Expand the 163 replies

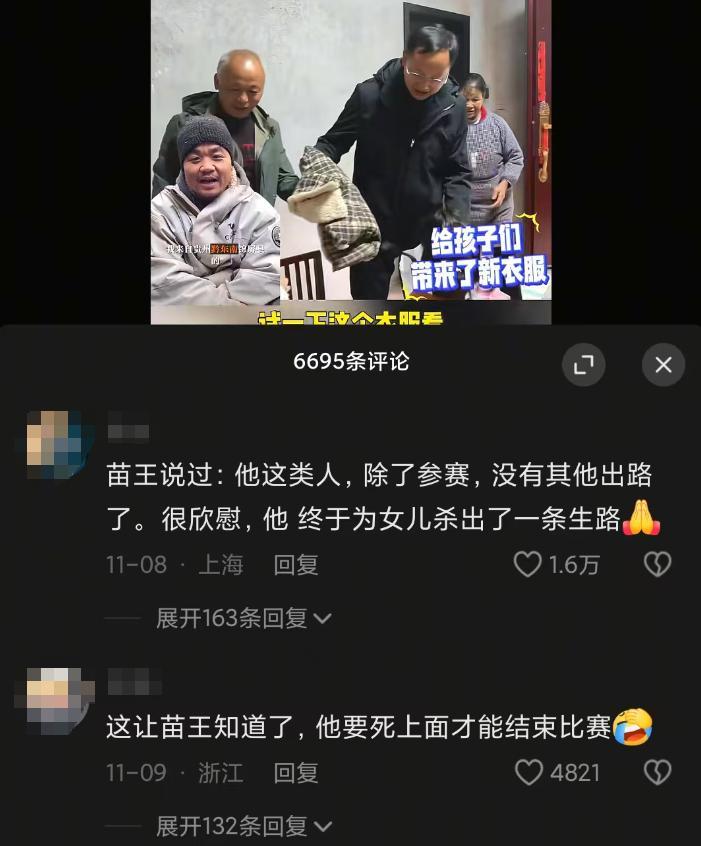[x=243, y=619]
